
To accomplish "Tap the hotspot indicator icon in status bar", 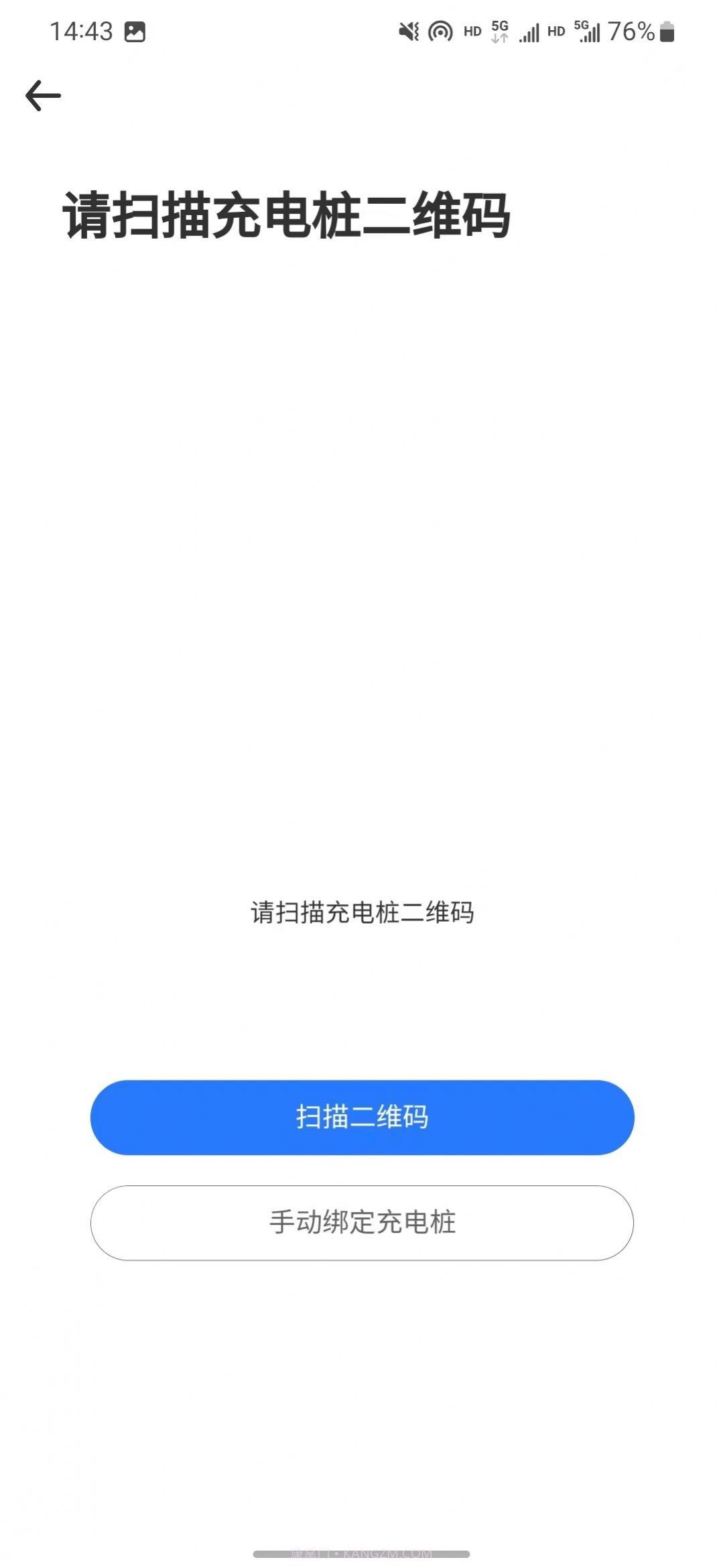I will point(439,32).
